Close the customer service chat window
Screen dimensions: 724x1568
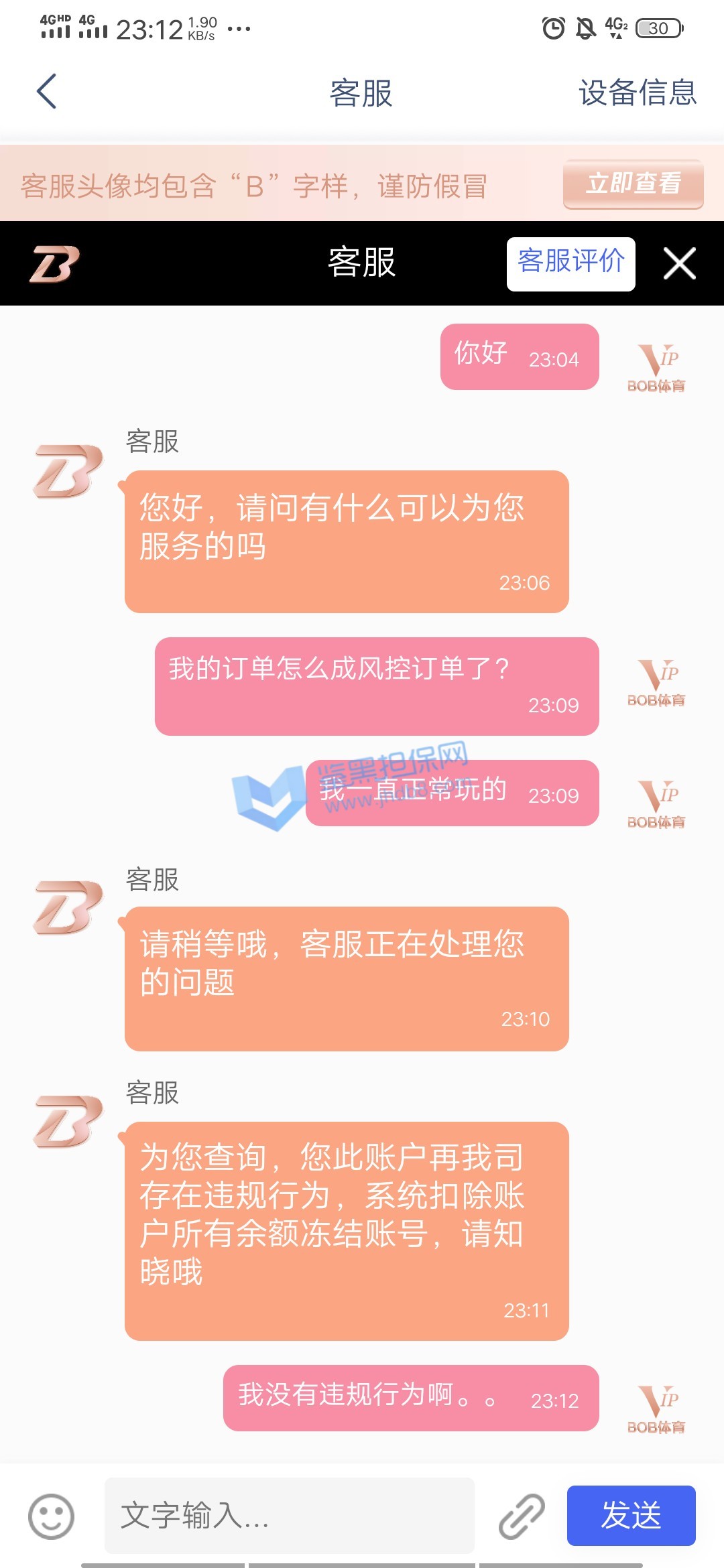[x=679, y=263]
